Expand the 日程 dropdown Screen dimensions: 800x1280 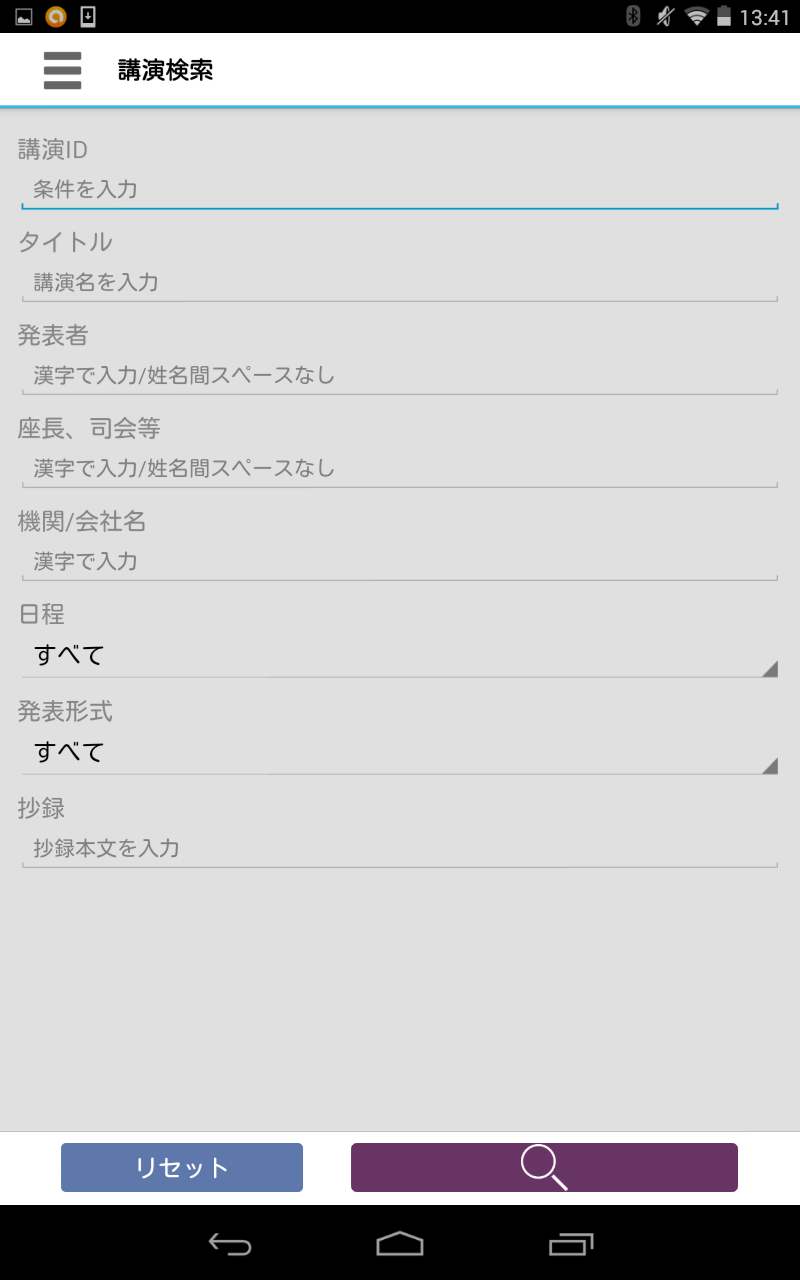pyautogui.click(x=400, y=656)
